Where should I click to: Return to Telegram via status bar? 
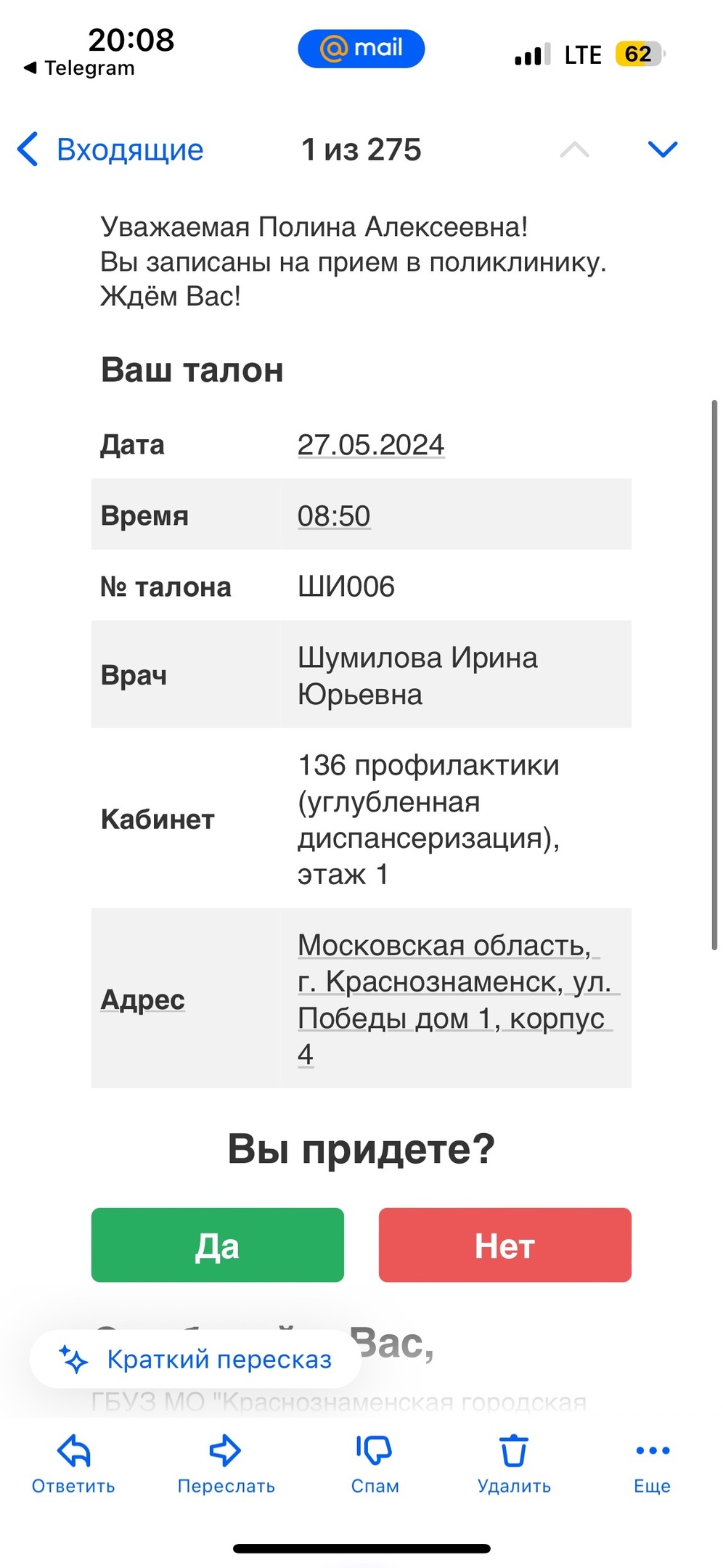[79, 68]
